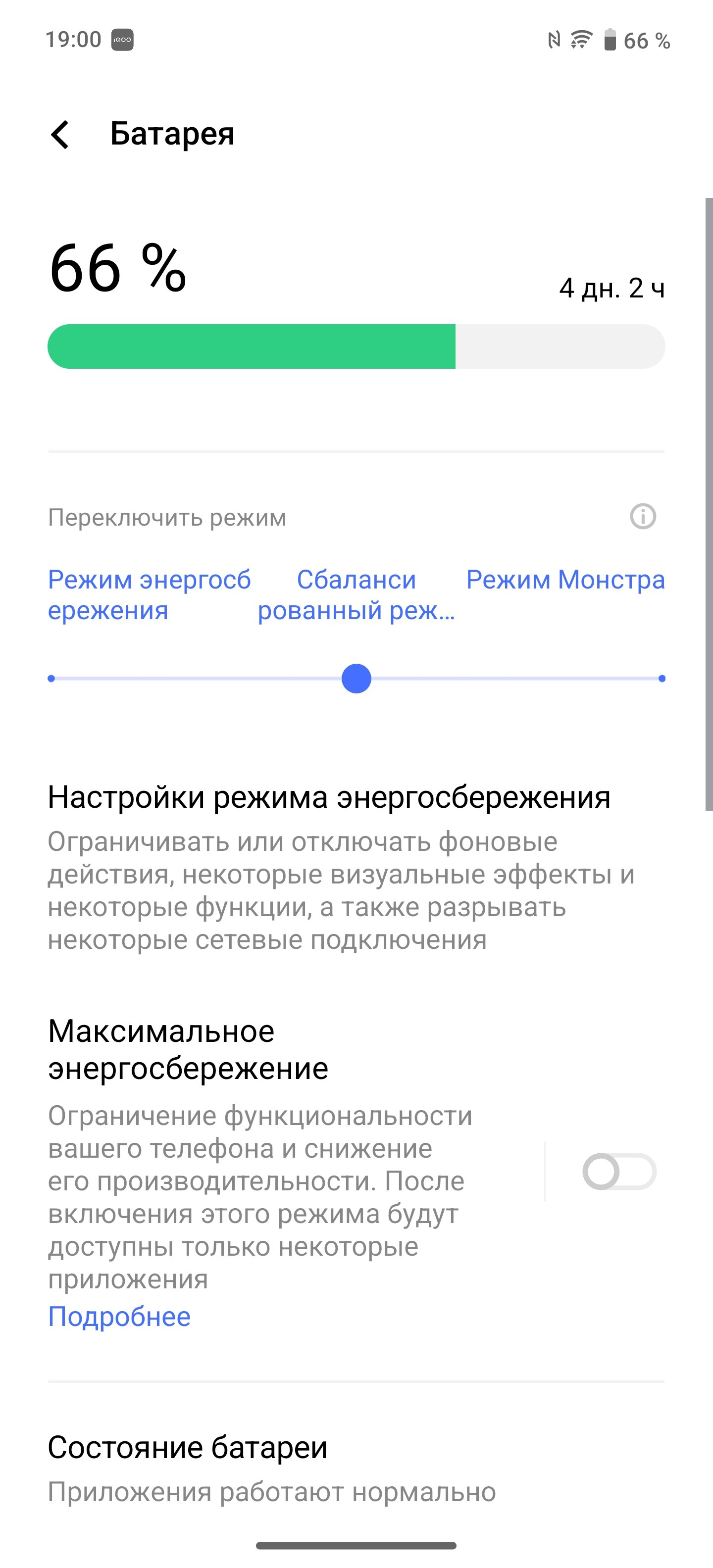Go back from the Батарея screen

point(60,135)
